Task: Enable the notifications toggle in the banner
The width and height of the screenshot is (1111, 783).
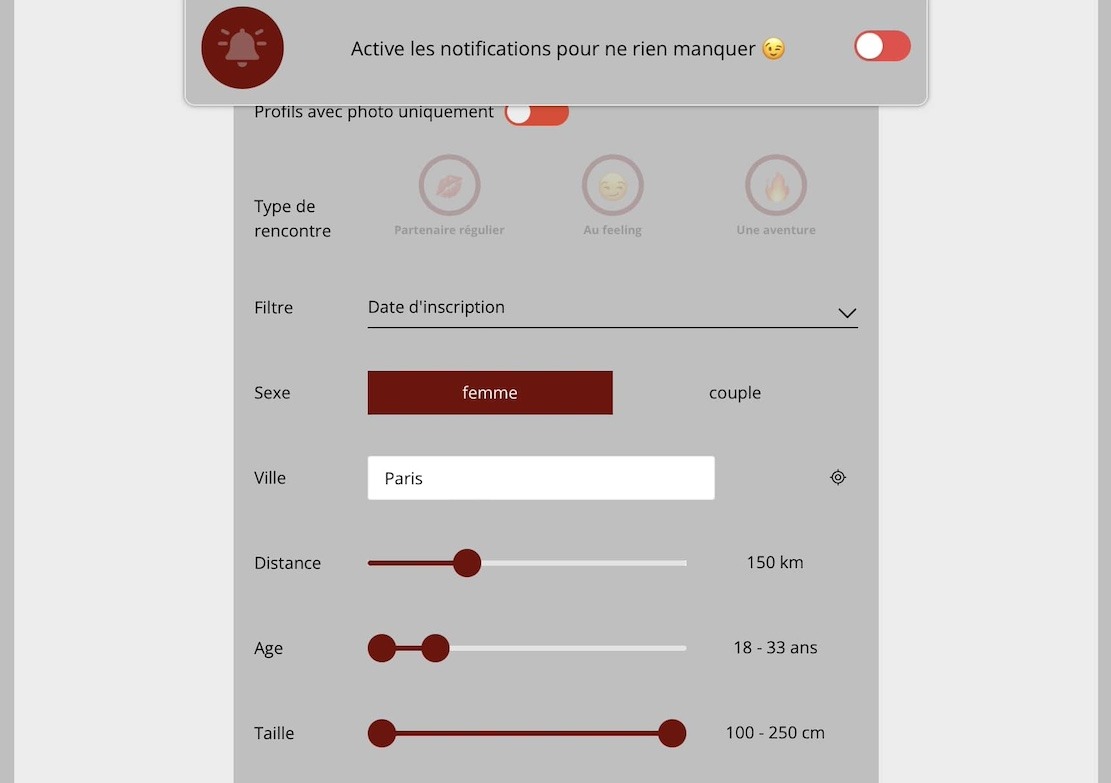Action: click(882, 46)
